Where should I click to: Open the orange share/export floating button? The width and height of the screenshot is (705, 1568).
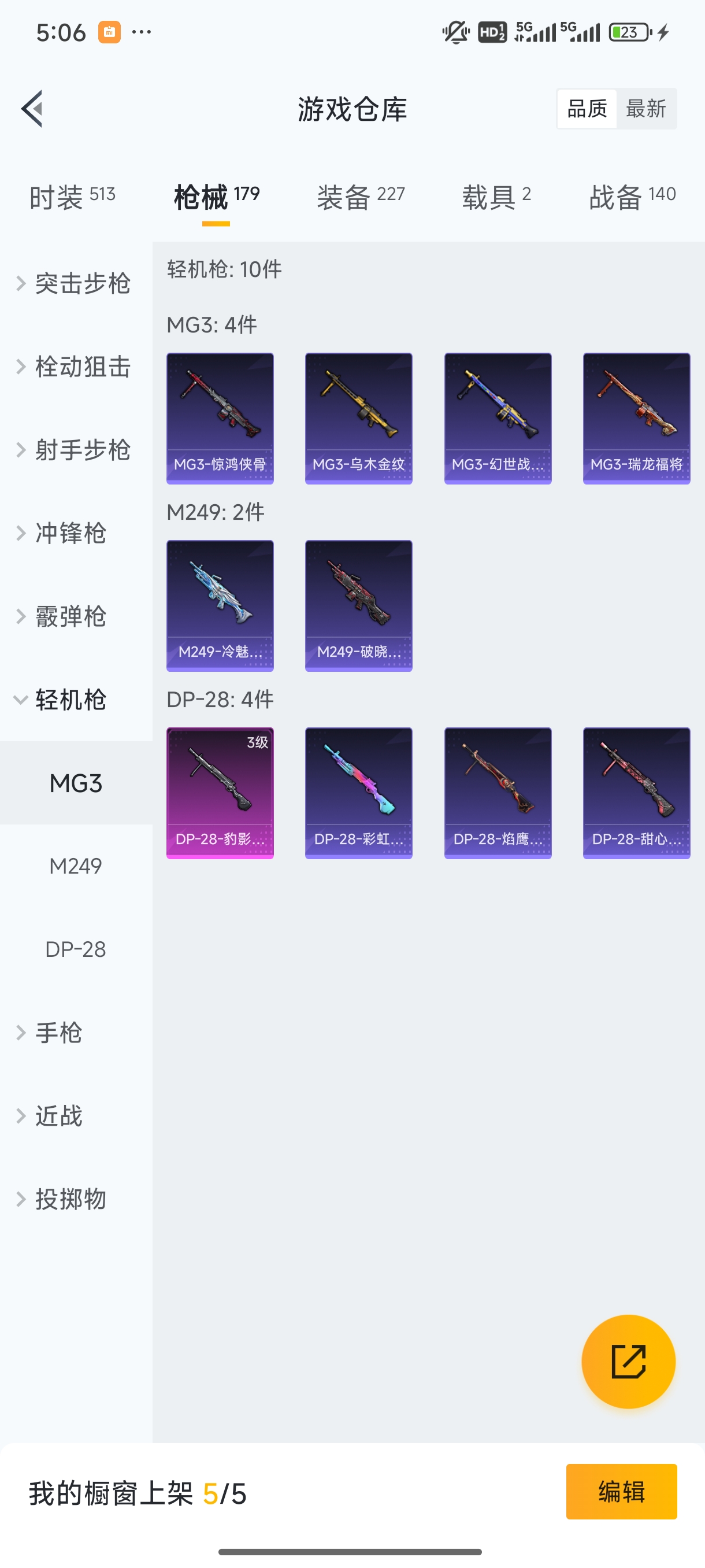click(628, 1362)
